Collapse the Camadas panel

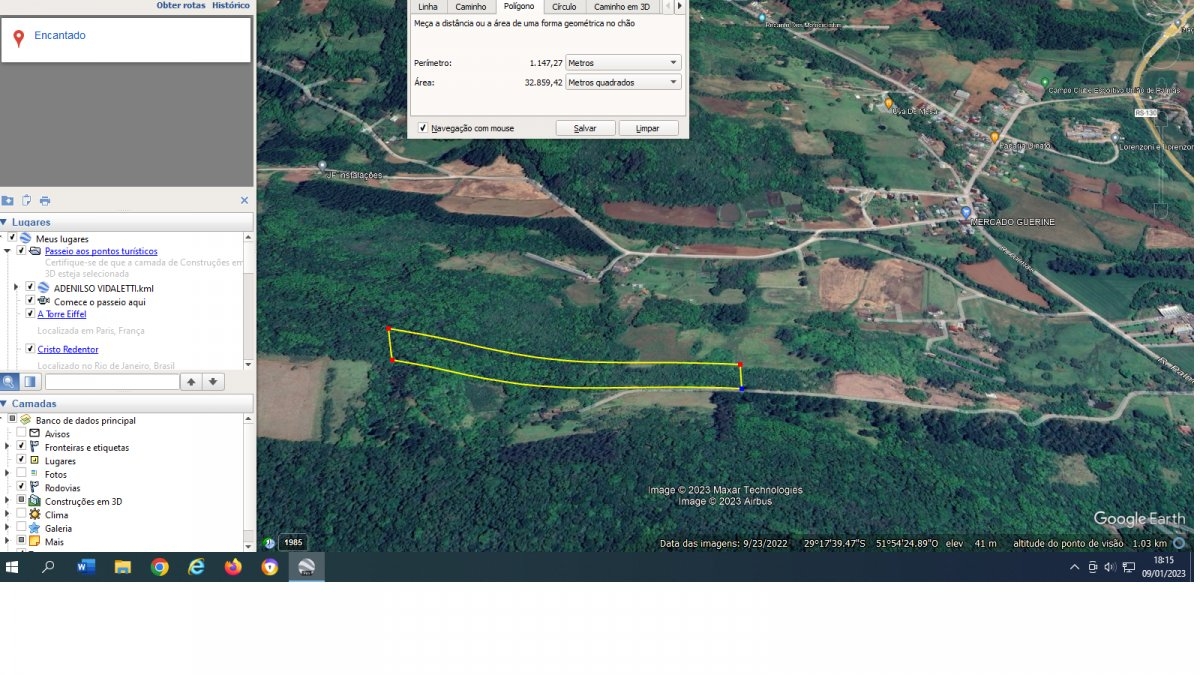point(4,404)
